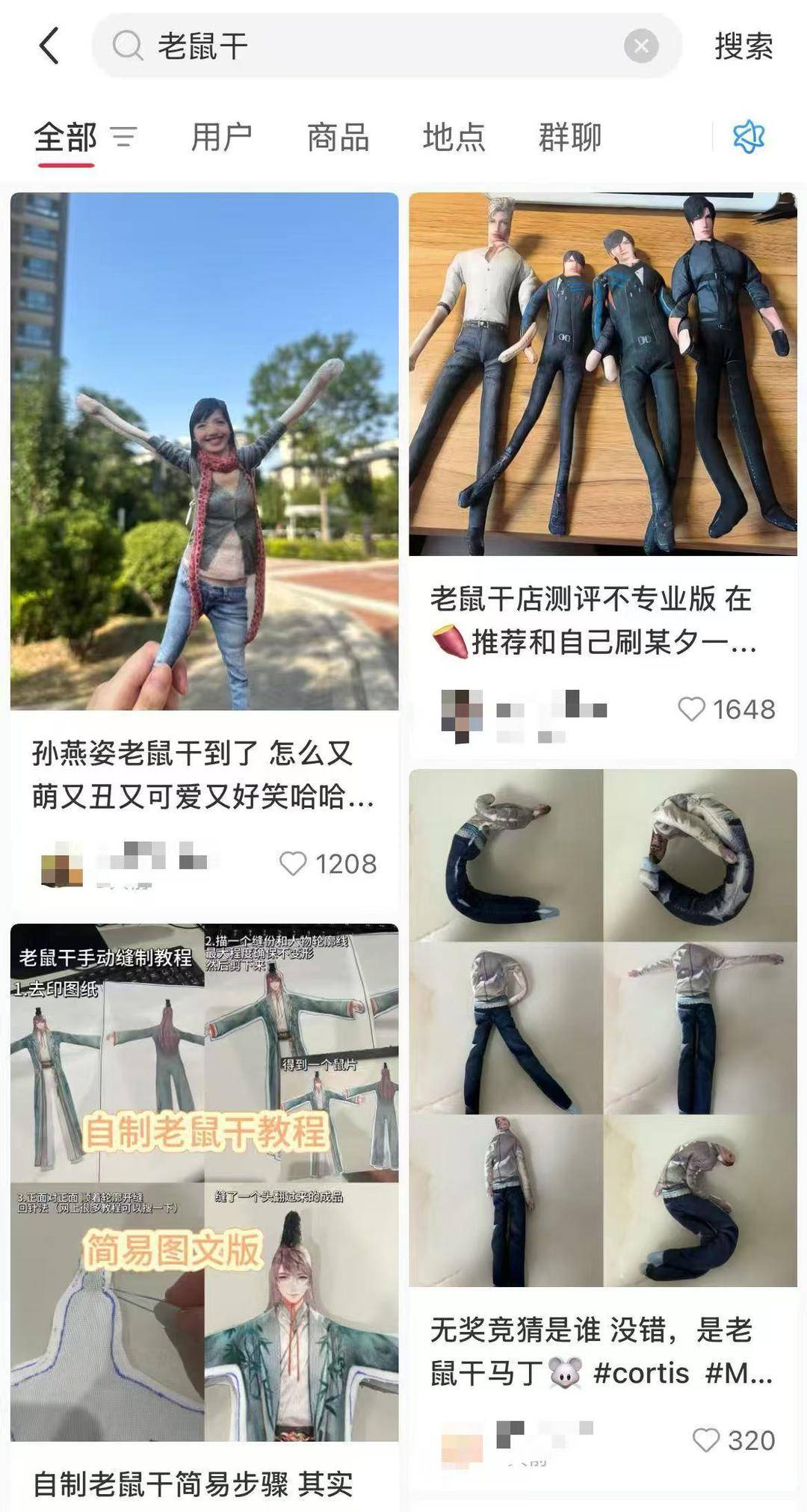Like the 孙燕姿老鼠干 post with 1208 likes
The width and height of the screenshot is (807, 1512).
[293, 864]
